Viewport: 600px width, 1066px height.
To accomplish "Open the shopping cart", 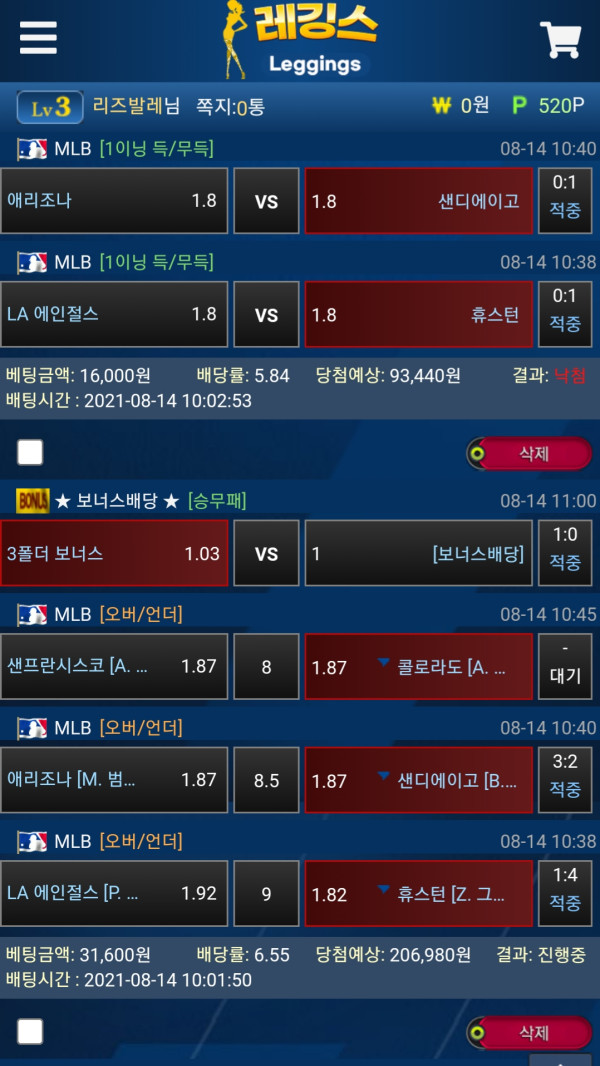I will pyautogui.click(x=560, y=40).
